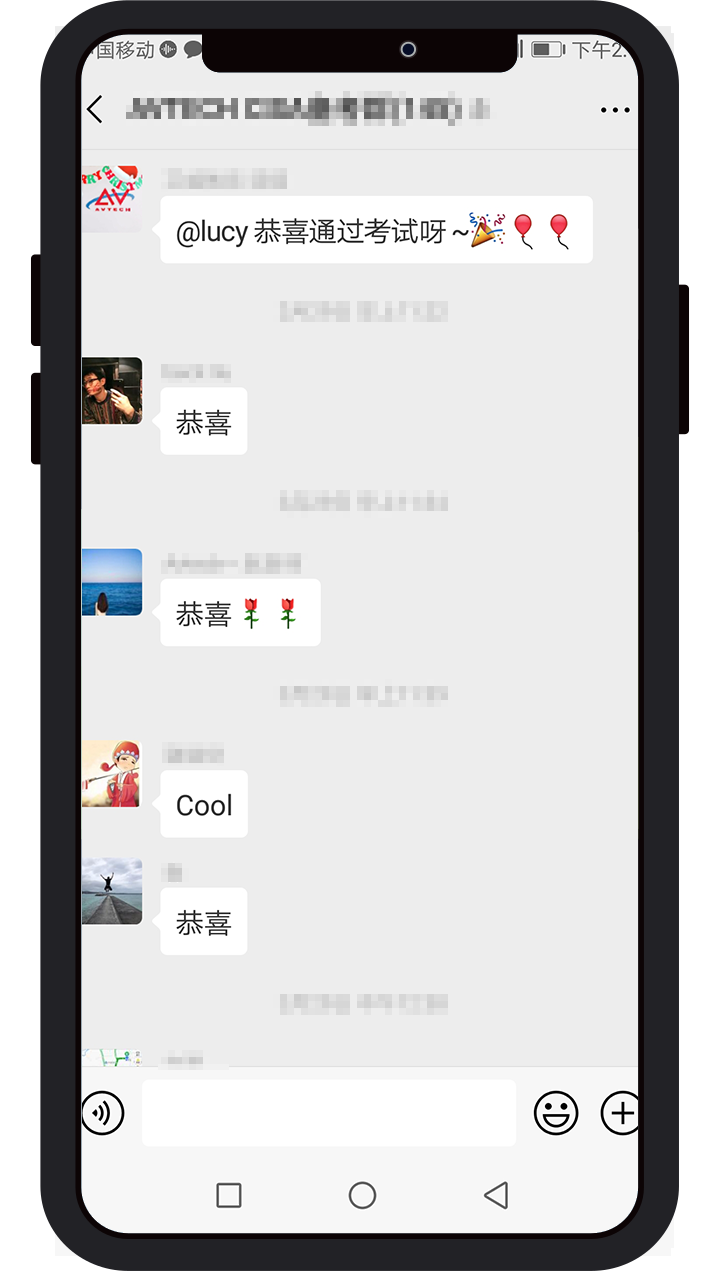Tap the system home button

tap(362, 1195)
